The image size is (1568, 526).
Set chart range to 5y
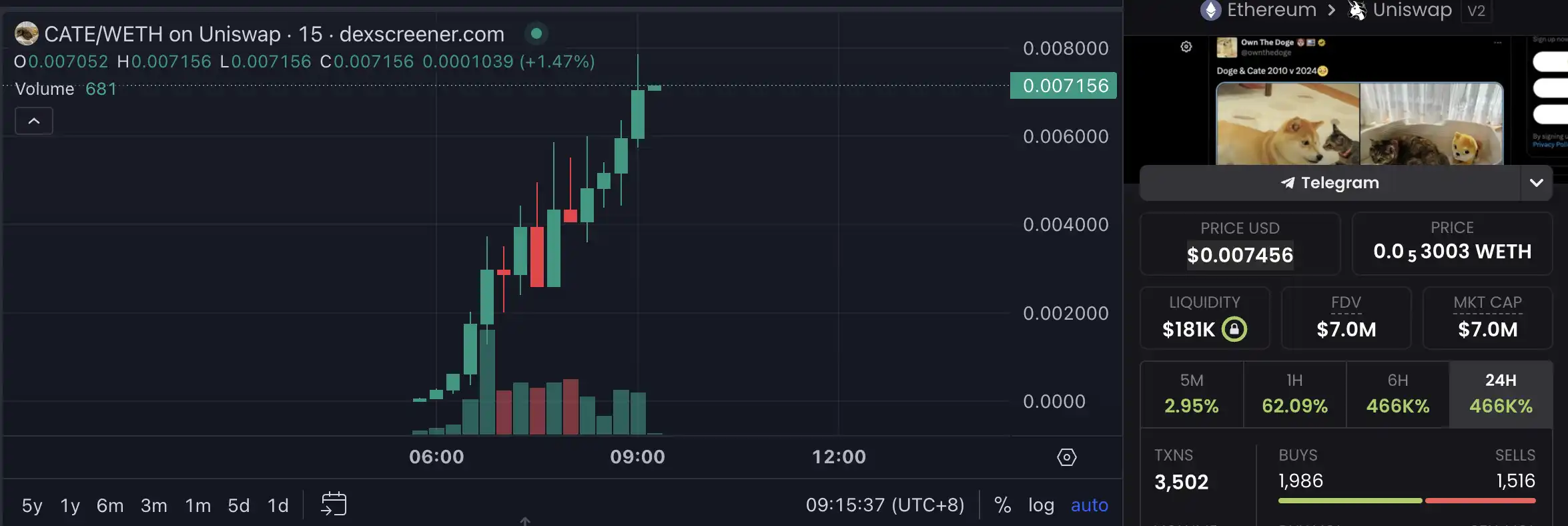click(x=32, y=505)
